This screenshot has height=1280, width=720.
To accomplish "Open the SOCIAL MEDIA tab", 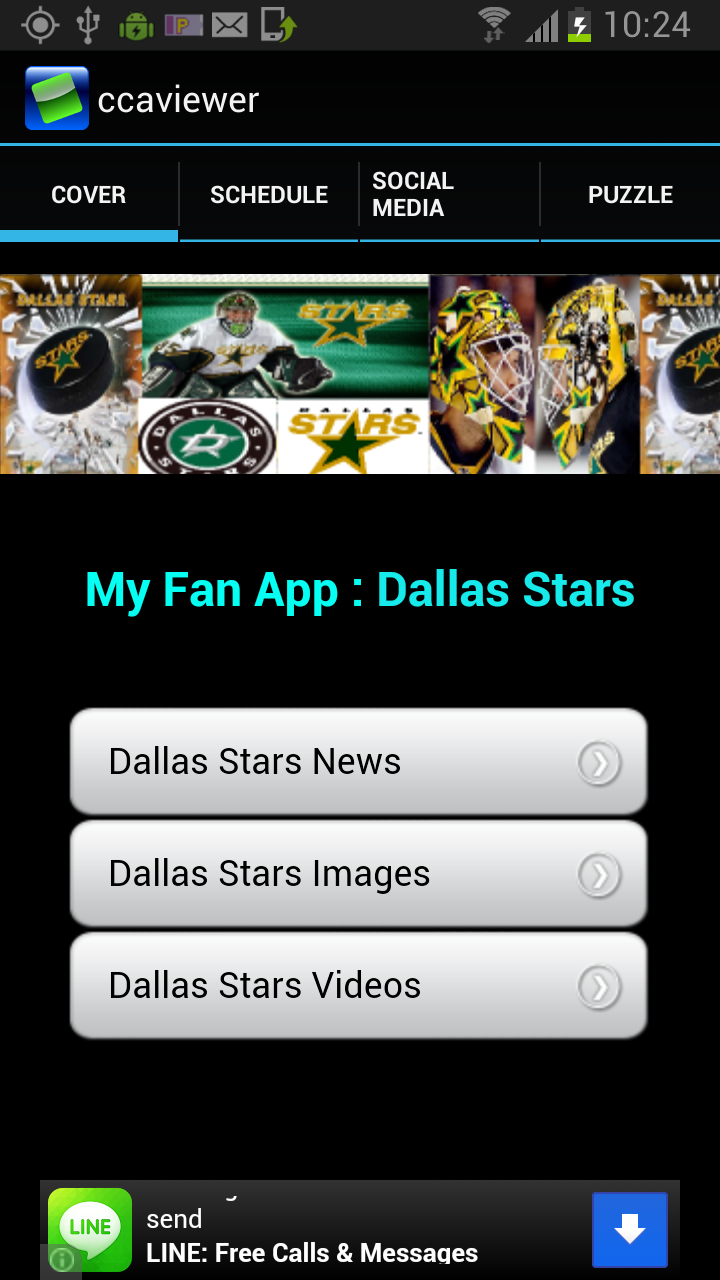I will (x=448, y=195).
